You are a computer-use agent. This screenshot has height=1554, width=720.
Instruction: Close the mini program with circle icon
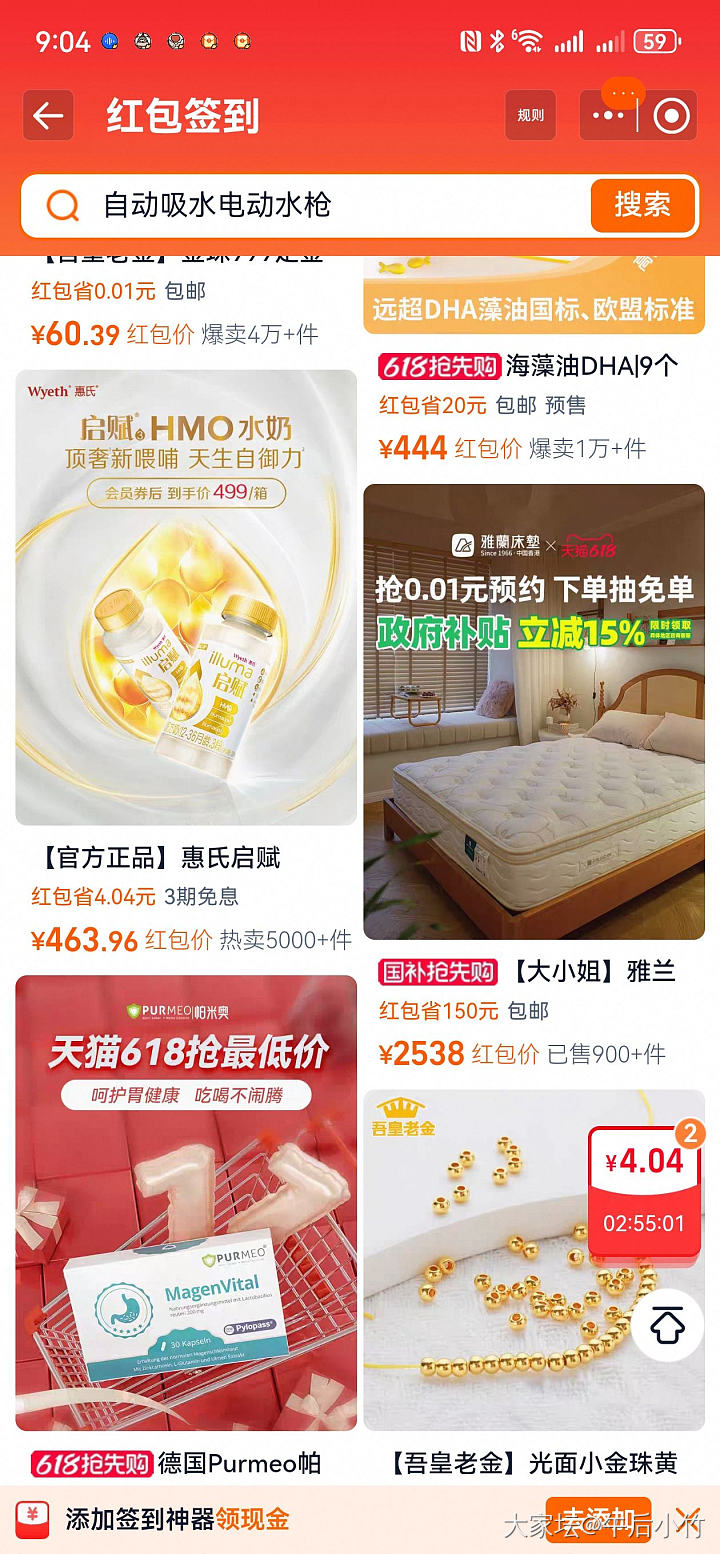pyautogui.click(x=671, y=116)
